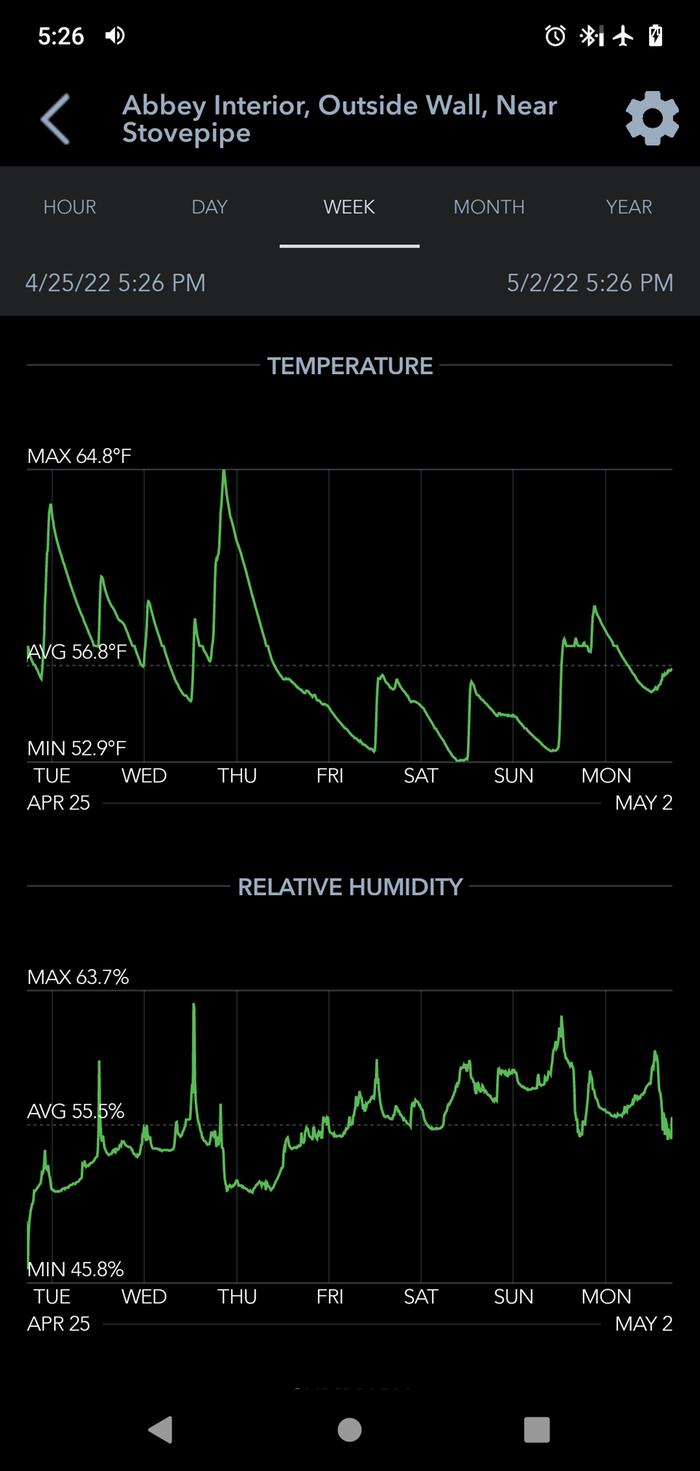Viewport: 700px width, 1471px height.
Task: Select the WEEK tab
Action: (x=349, y=207)
